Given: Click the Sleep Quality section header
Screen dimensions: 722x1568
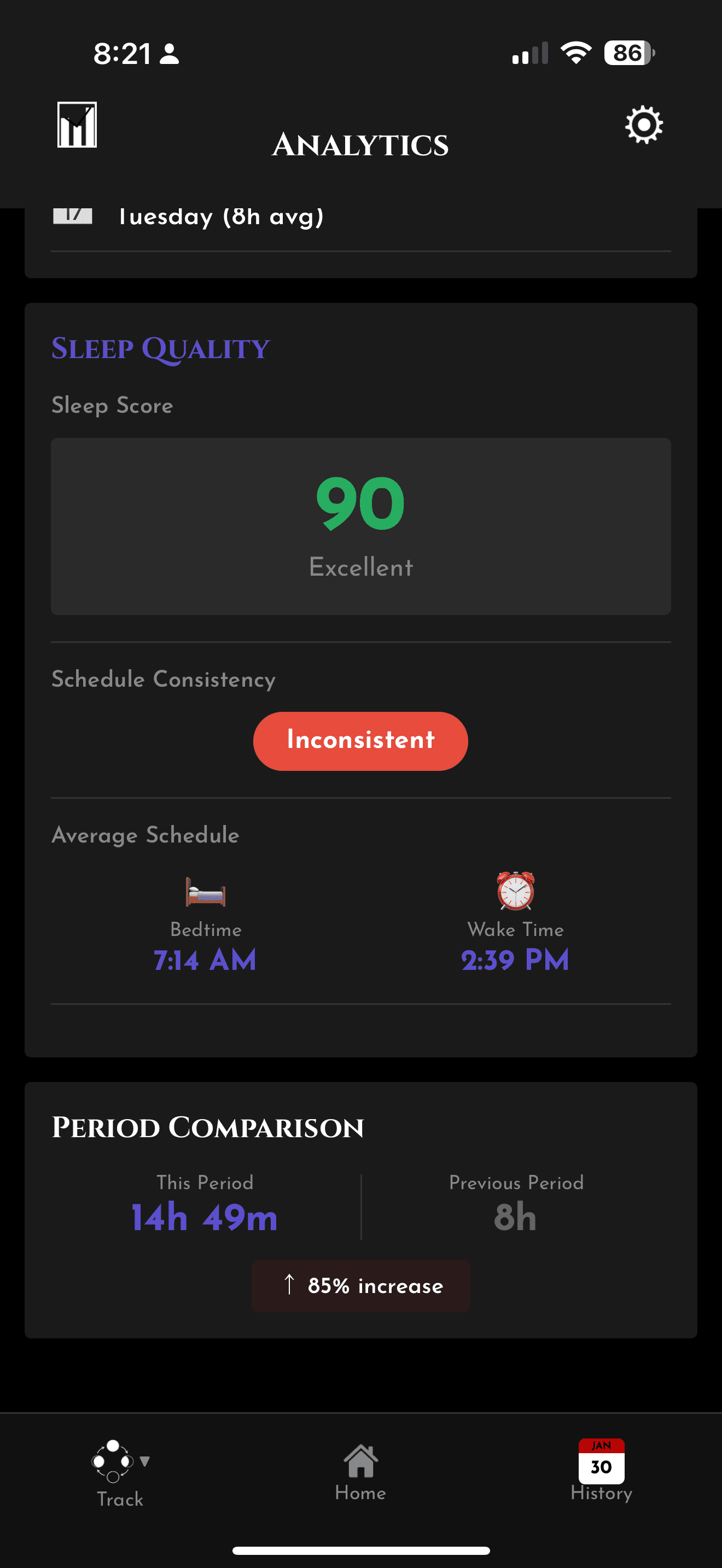Looking at the screenshot, I should coord(160,348).
